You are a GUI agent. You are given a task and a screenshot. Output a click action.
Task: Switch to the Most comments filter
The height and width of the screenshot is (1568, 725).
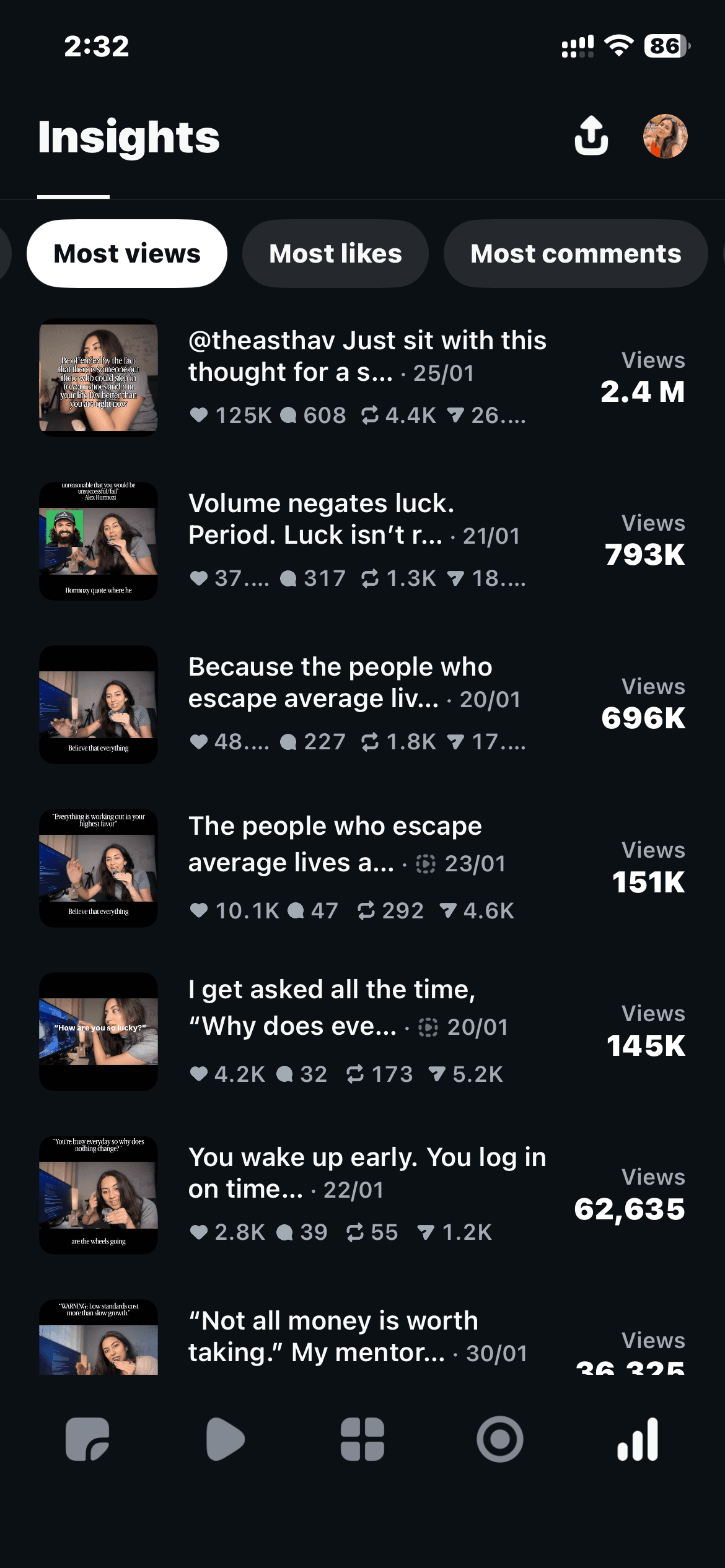575,254
